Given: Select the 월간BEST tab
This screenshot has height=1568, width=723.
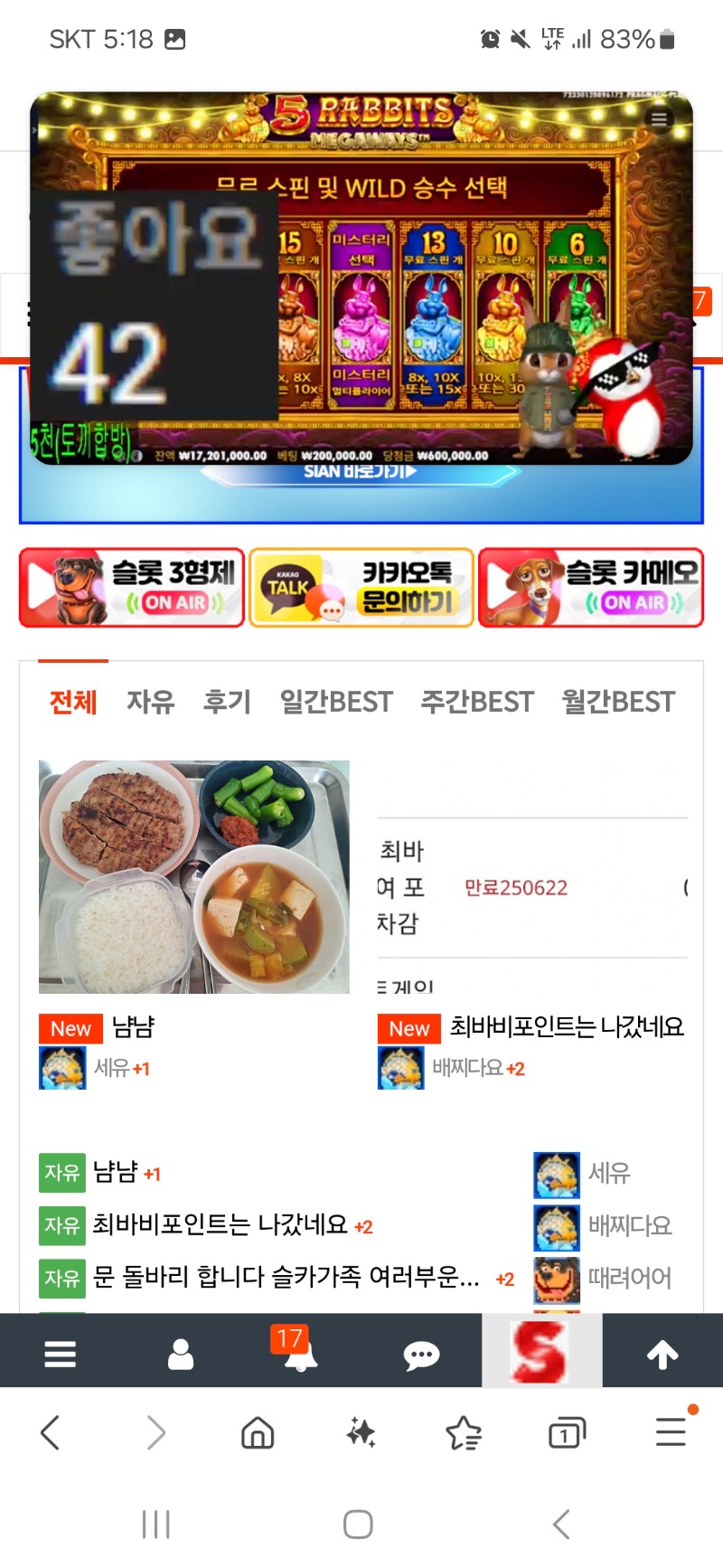Looking at the screenshot, I should coord(618,702).
